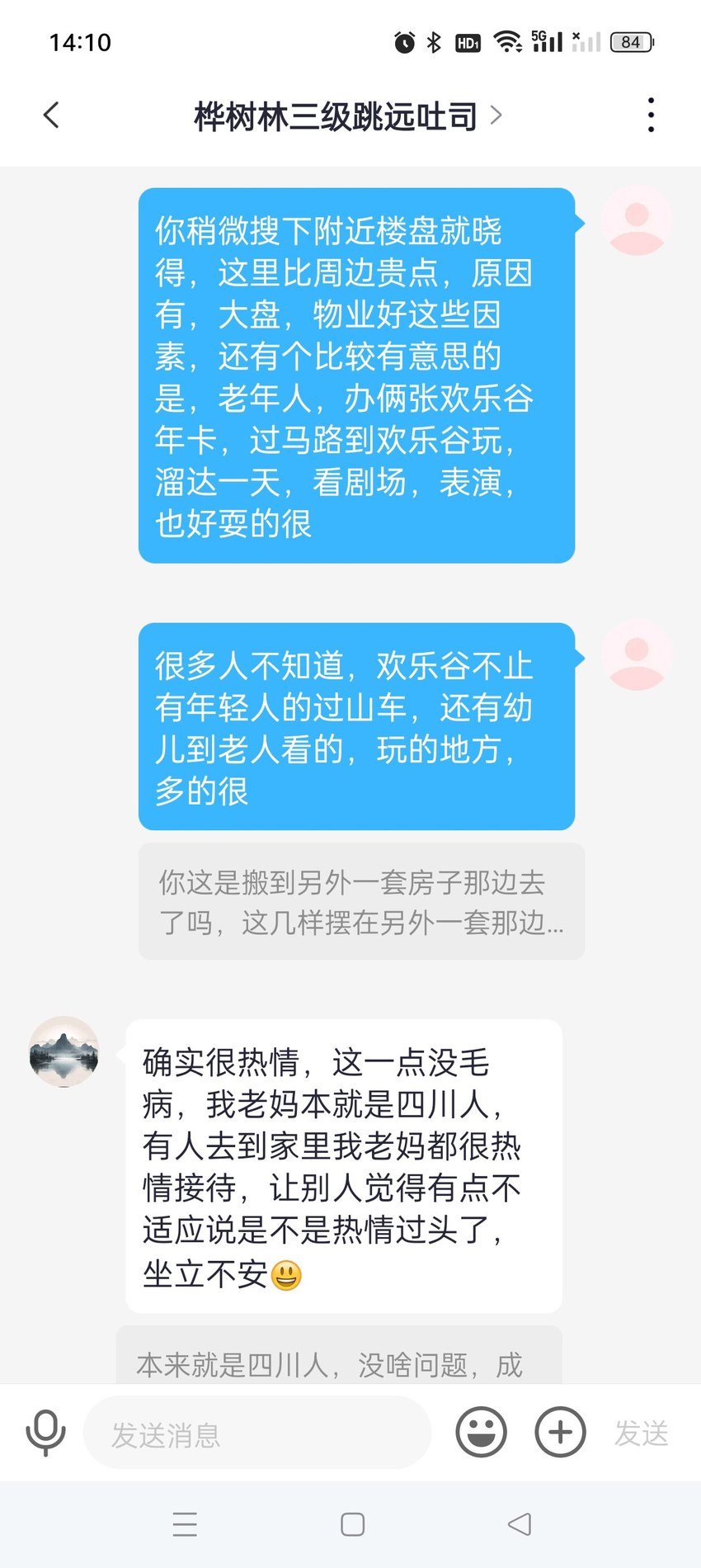Open 桦树林三级跳远吐司 chat details

(x=347, y=116)
